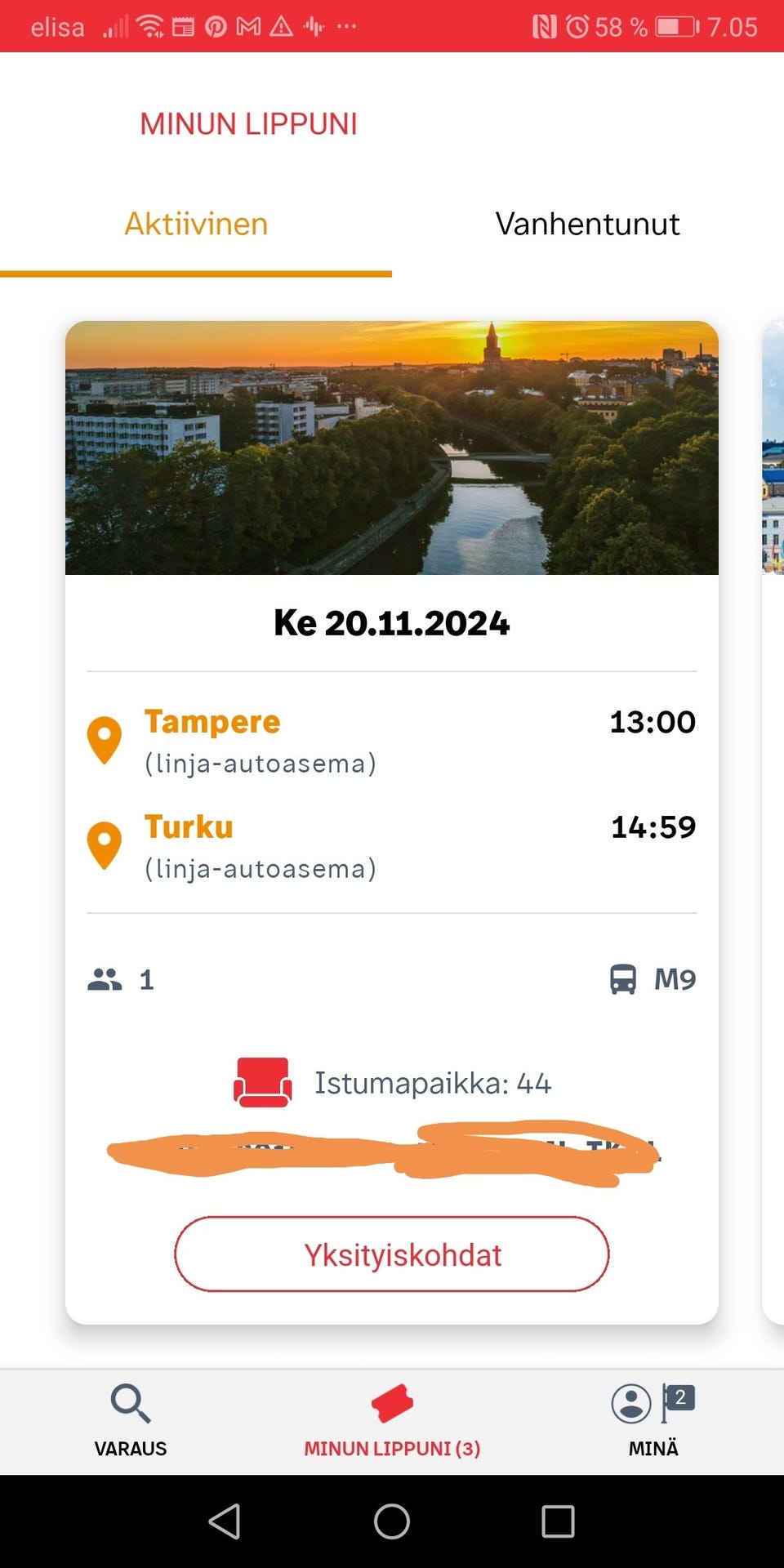
Task: Open ticket details via Yksityiskohdat button
Action: point(392,1254)
